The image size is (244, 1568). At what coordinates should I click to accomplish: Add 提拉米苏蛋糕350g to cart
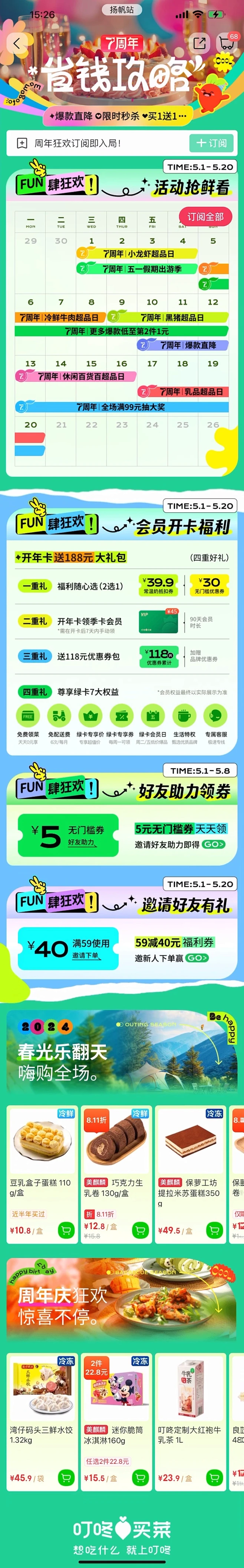[x=214, y=1230]
